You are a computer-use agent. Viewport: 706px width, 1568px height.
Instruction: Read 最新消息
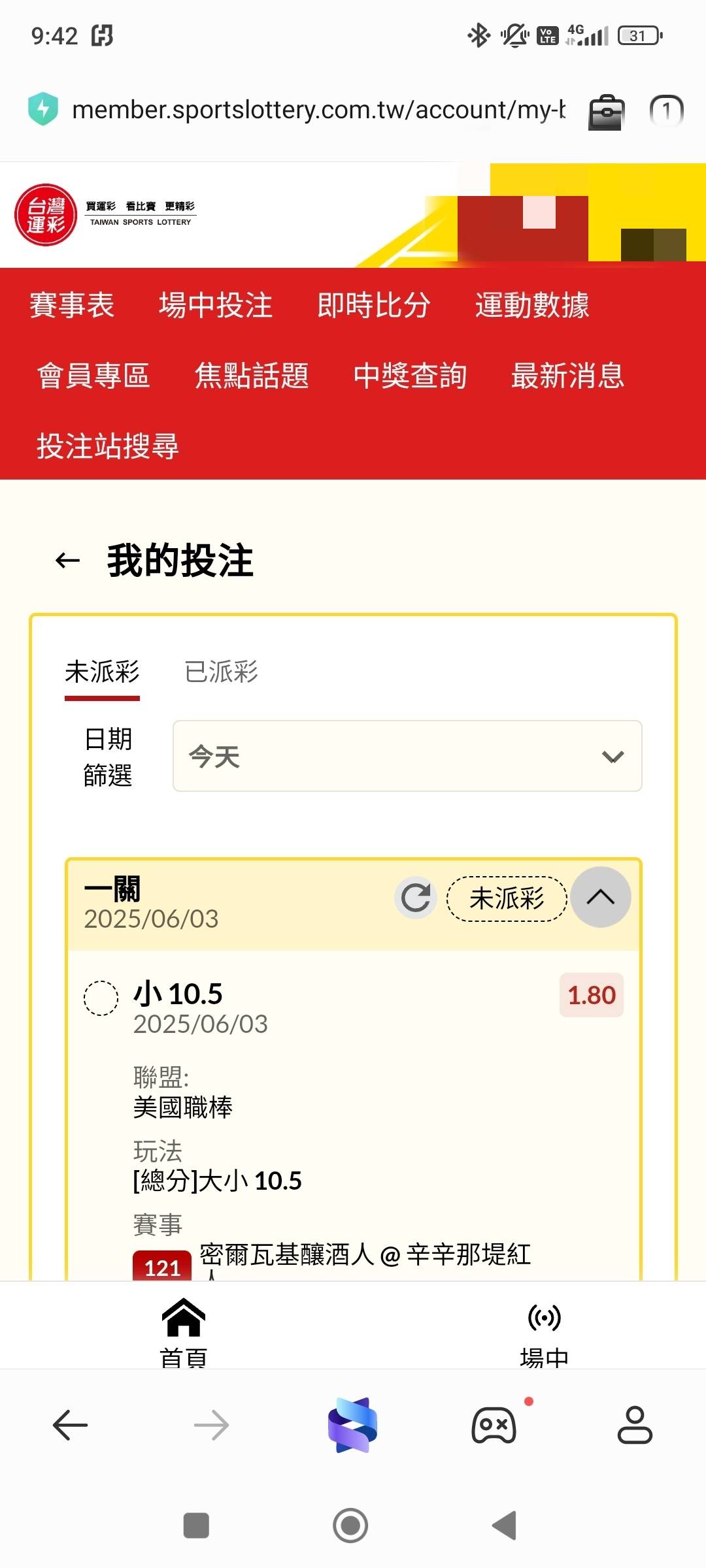[x=568, y=376]
